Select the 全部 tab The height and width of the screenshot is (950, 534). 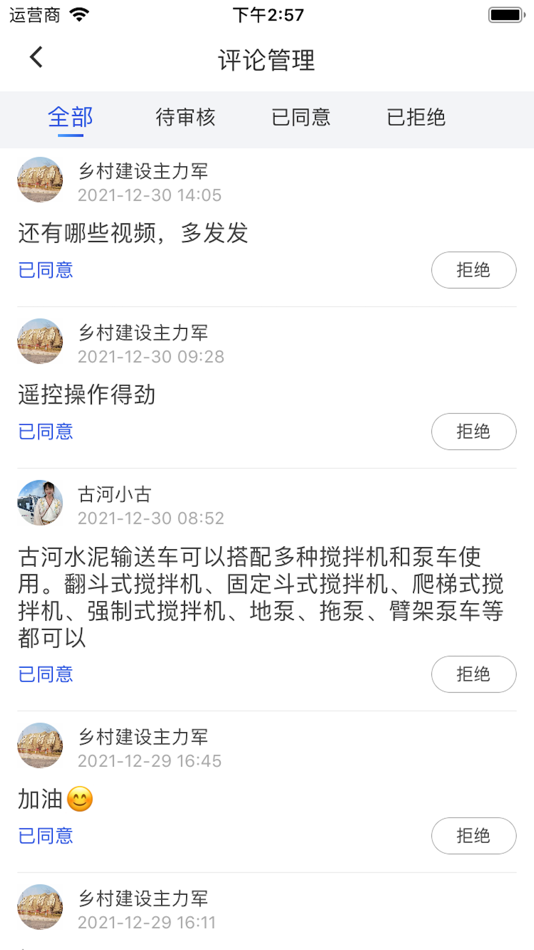click(71, 117)
